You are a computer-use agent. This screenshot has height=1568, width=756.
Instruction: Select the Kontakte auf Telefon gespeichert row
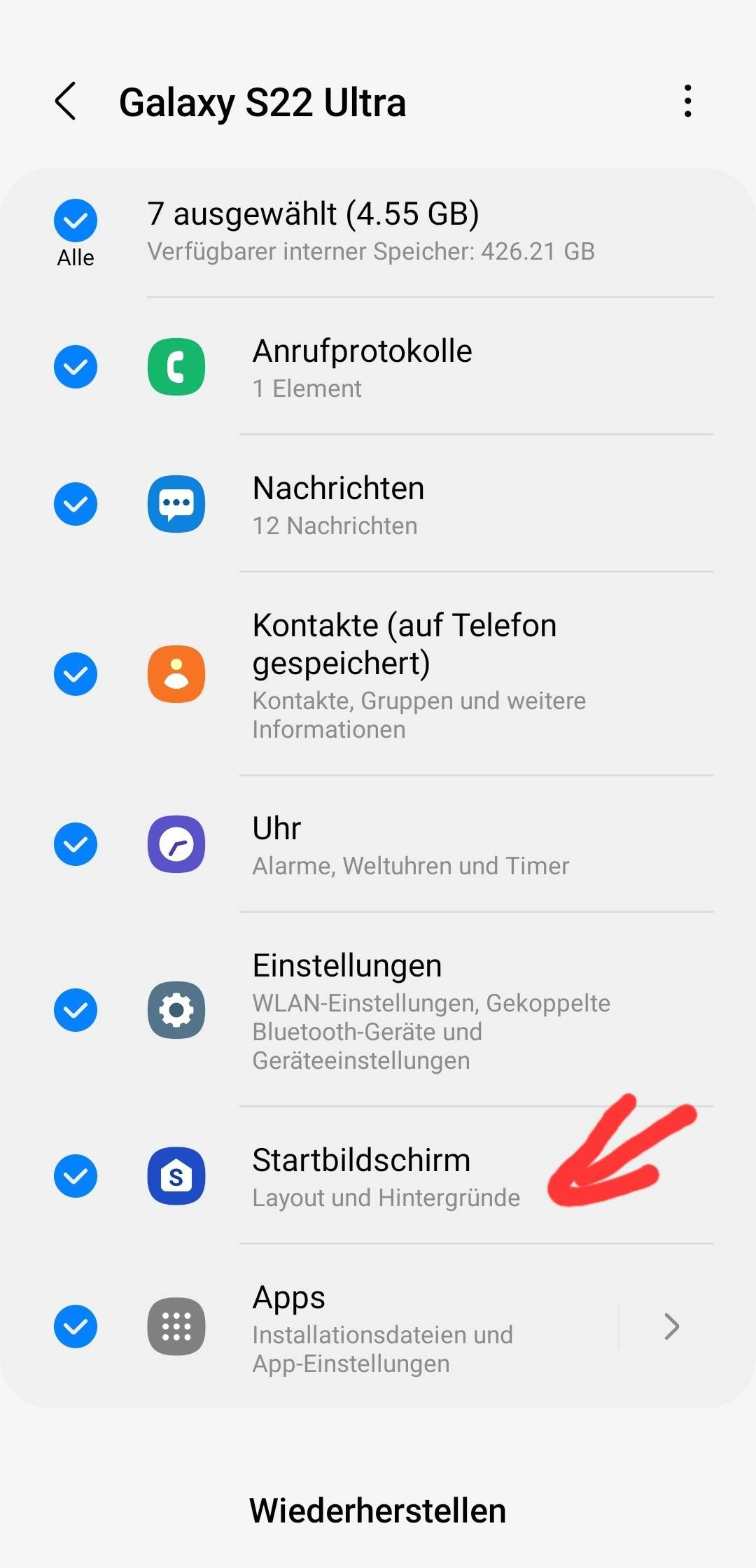point(404,673)
